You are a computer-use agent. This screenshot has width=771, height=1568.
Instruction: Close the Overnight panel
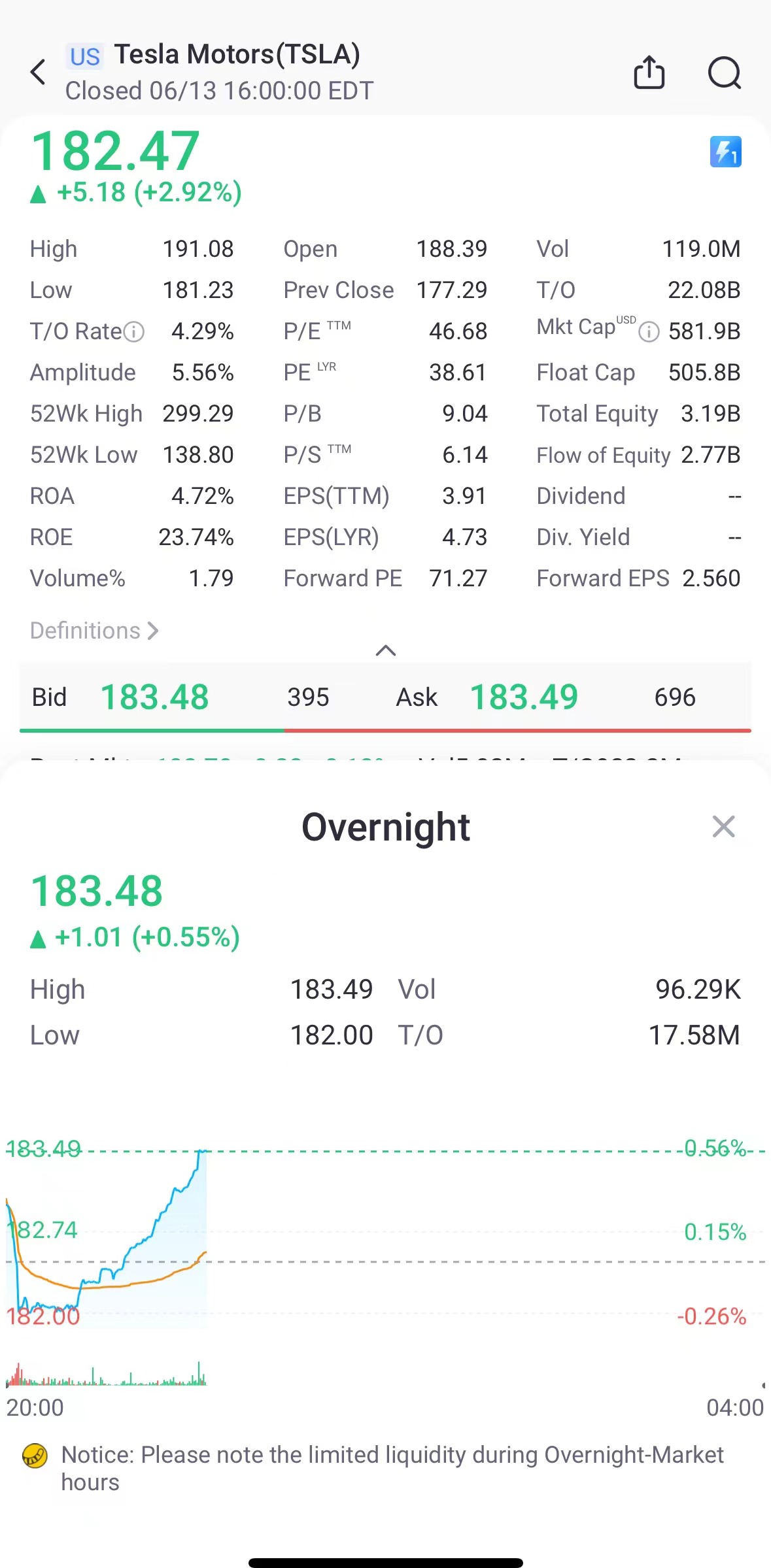723,827
